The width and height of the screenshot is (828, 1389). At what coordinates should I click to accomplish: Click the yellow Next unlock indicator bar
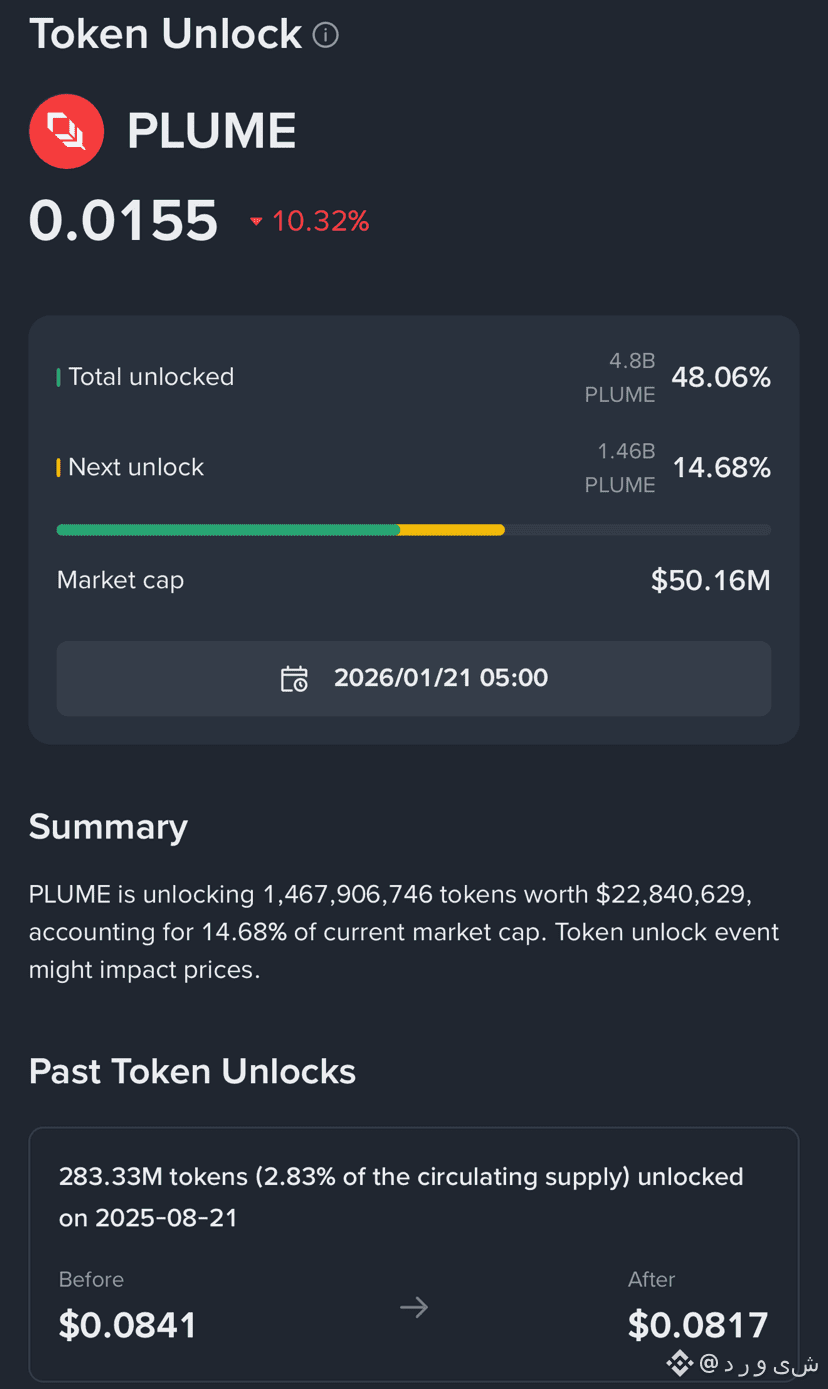pyautogui.click(x=59, y=467)
